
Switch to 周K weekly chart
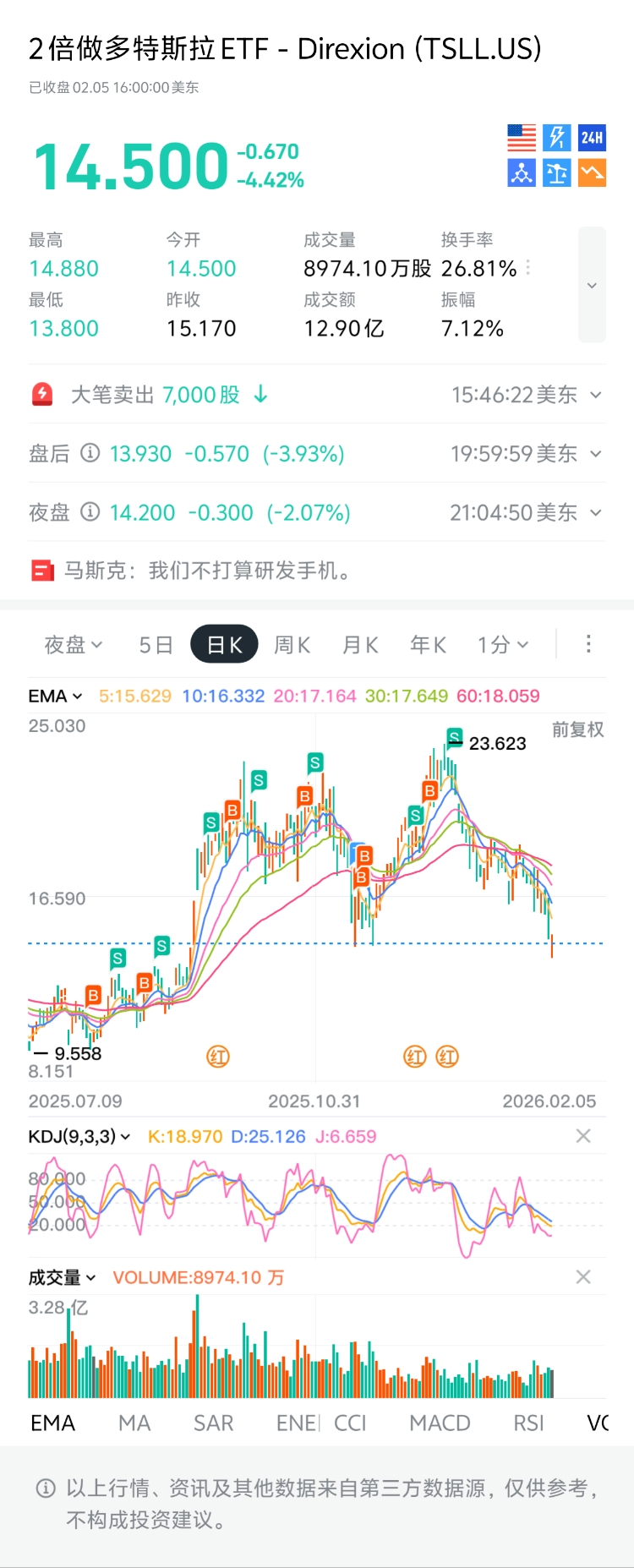pyautogui.click(x=292, y=645)
